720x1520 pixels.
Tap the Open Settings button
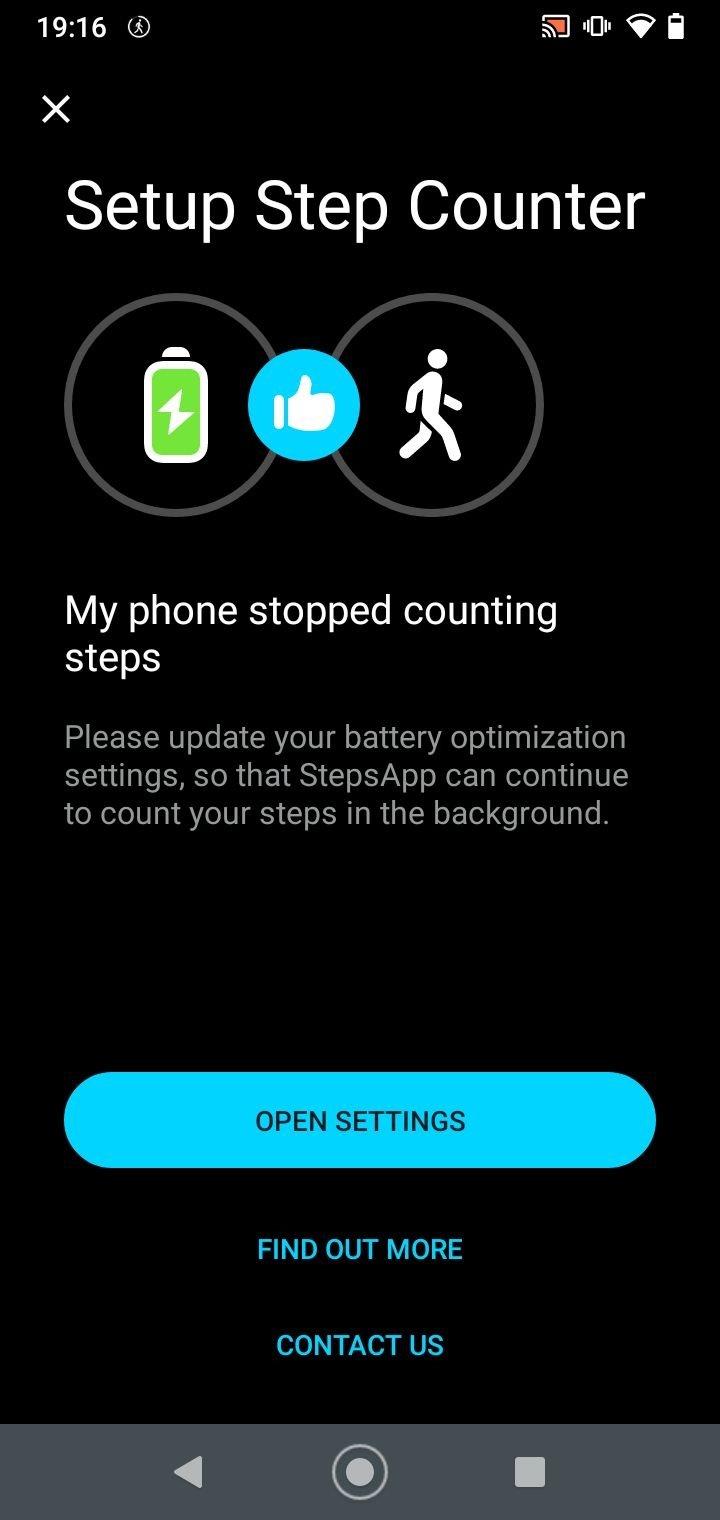360,1120
